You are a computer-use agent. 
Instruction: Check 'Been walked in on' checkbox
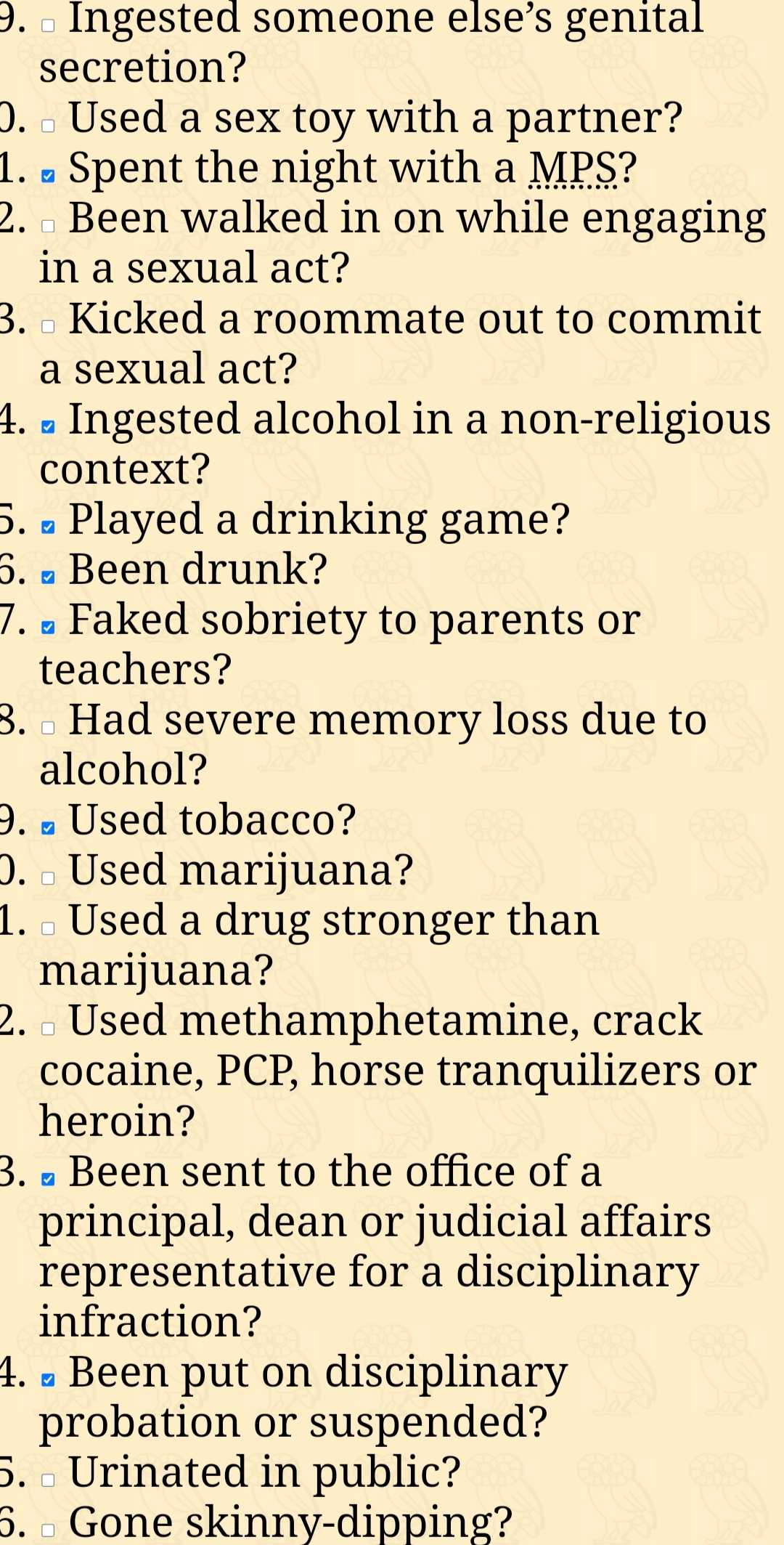(48, 226)
